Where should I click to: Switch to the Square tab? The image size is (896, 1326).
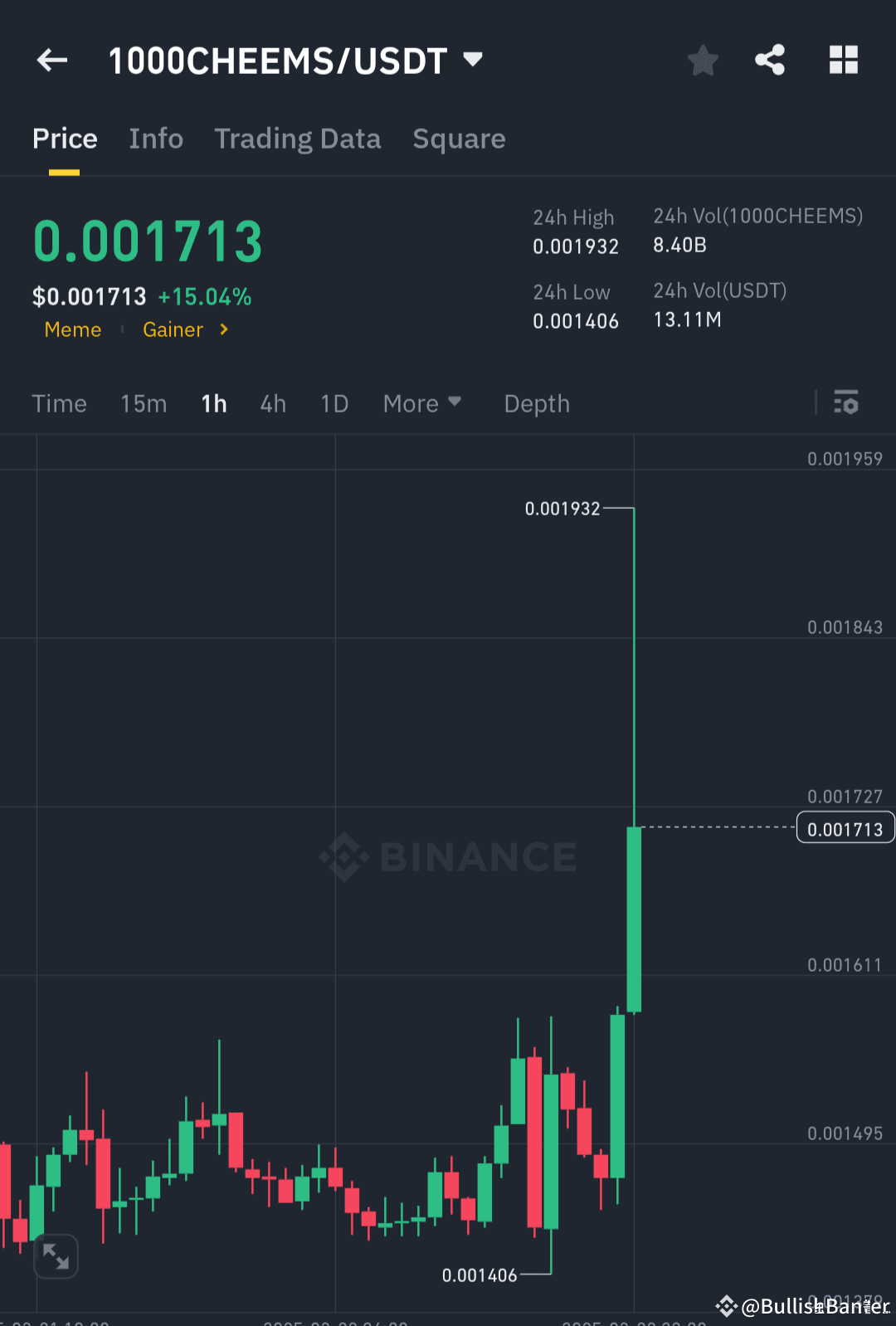click(459, 139)
